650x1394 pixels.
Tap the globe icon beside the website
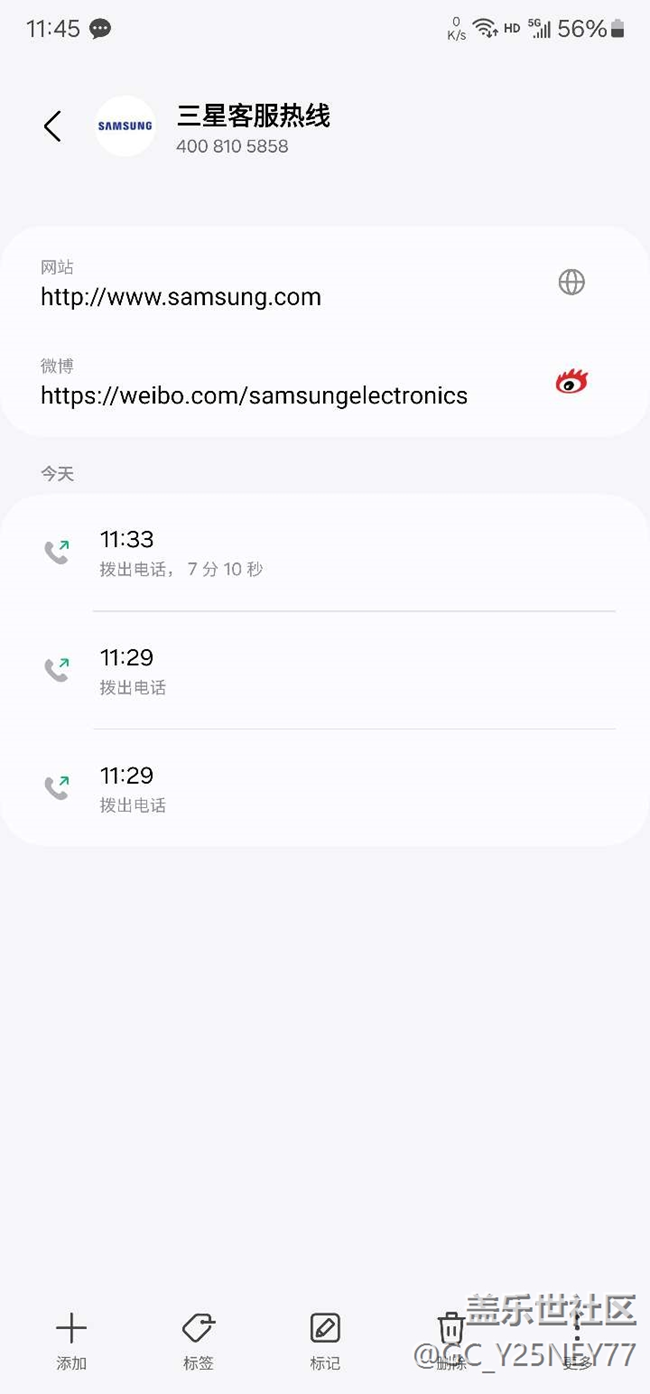pyautogui.click(x=571, y=283)
